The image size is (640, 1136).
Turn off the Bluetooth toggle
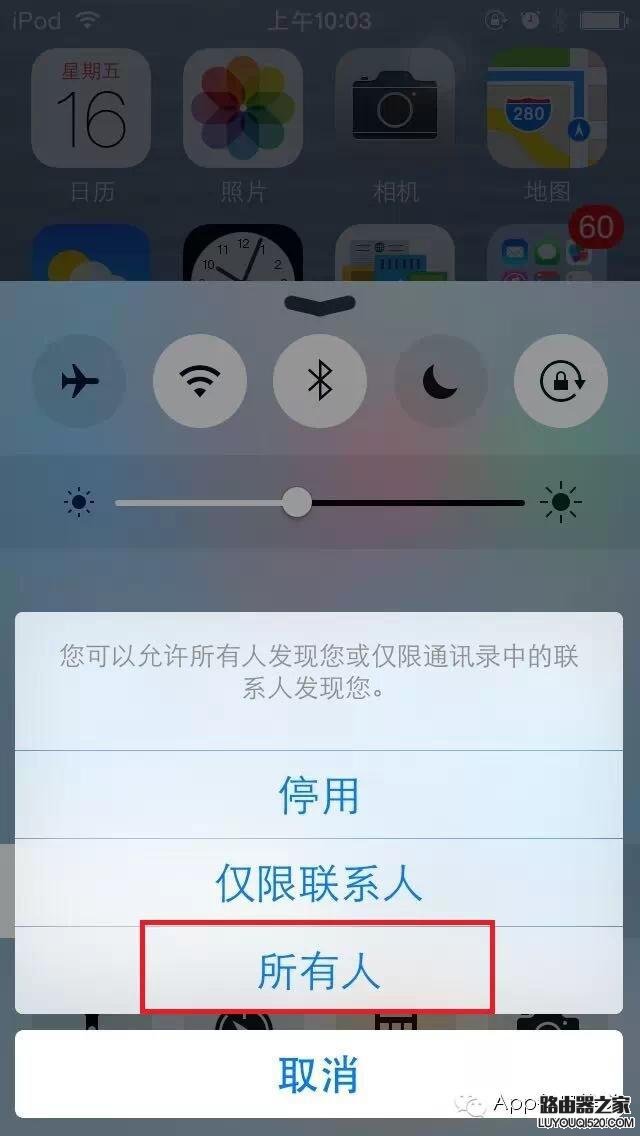[320, 381]
